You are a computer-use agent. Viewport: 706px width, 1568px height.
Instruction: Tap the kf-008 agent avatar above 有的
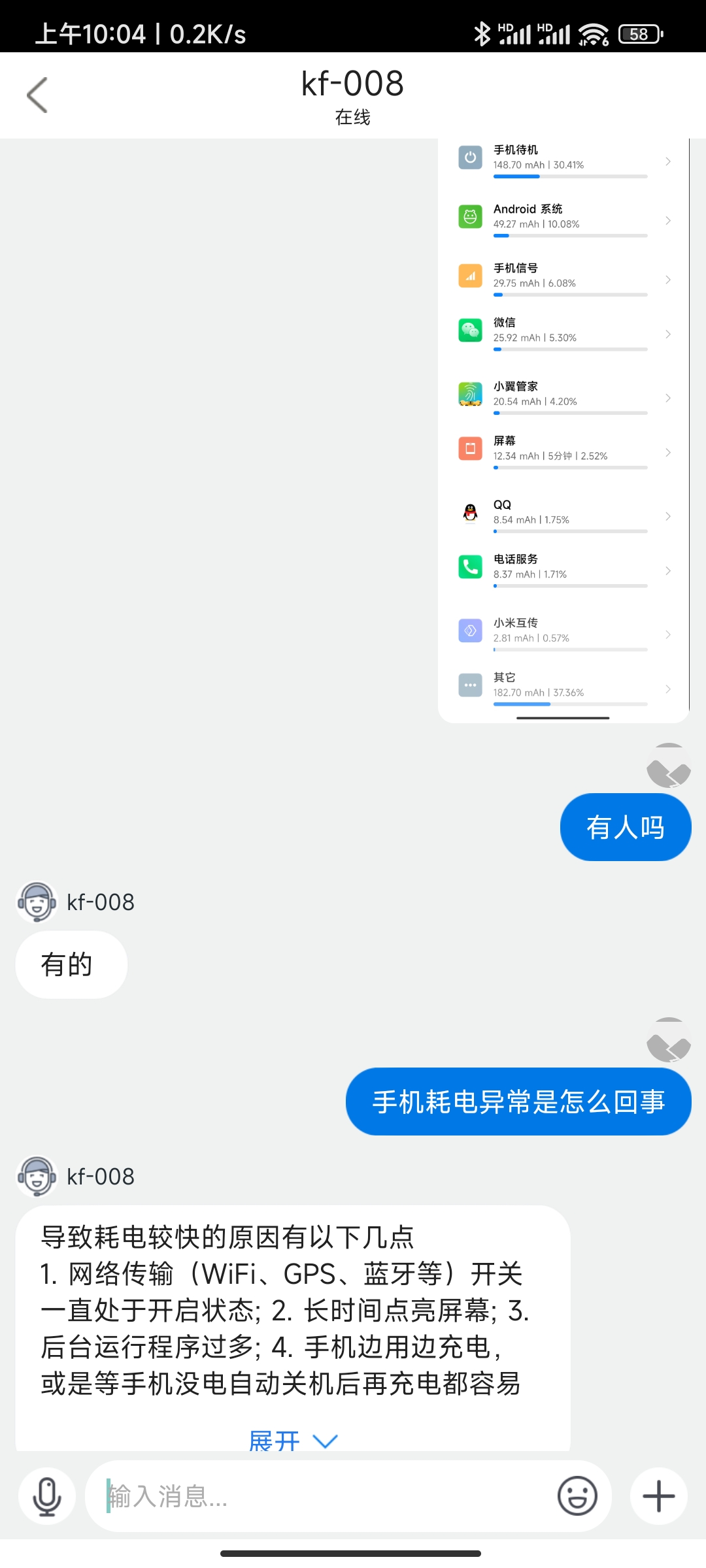(37, 902)
